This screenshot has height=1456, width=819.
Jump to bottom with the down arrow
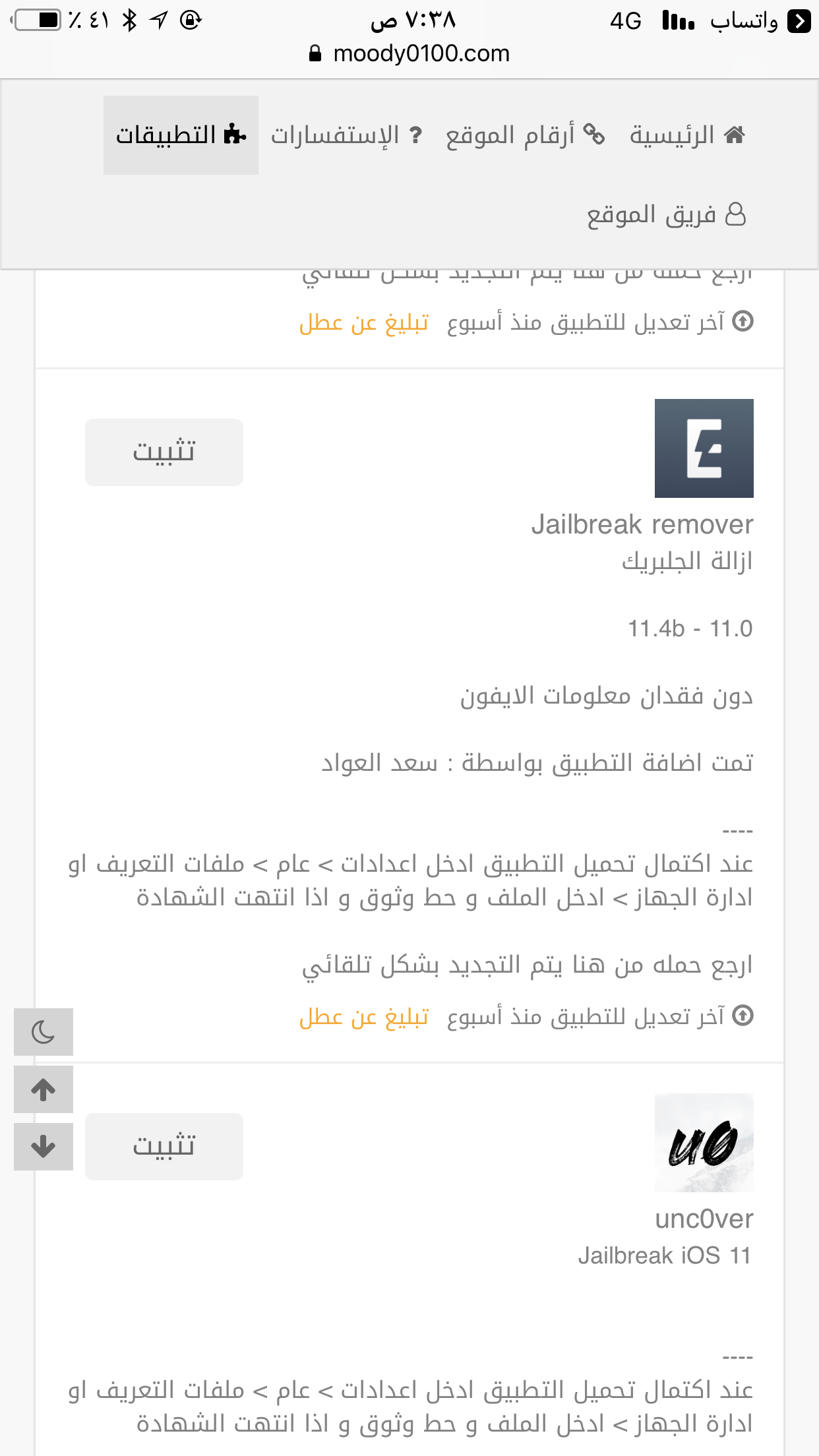[x=44, y=1147]
